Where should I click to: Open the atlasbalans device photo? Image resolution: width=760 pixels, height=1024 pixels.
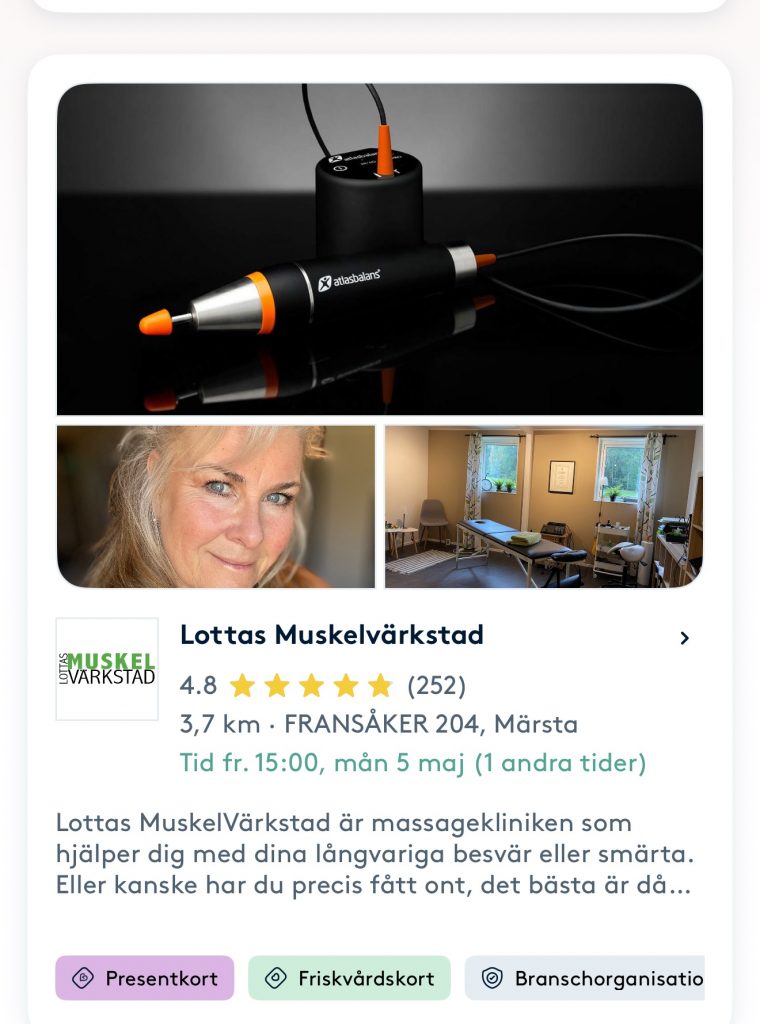click(x=380, y=248)
